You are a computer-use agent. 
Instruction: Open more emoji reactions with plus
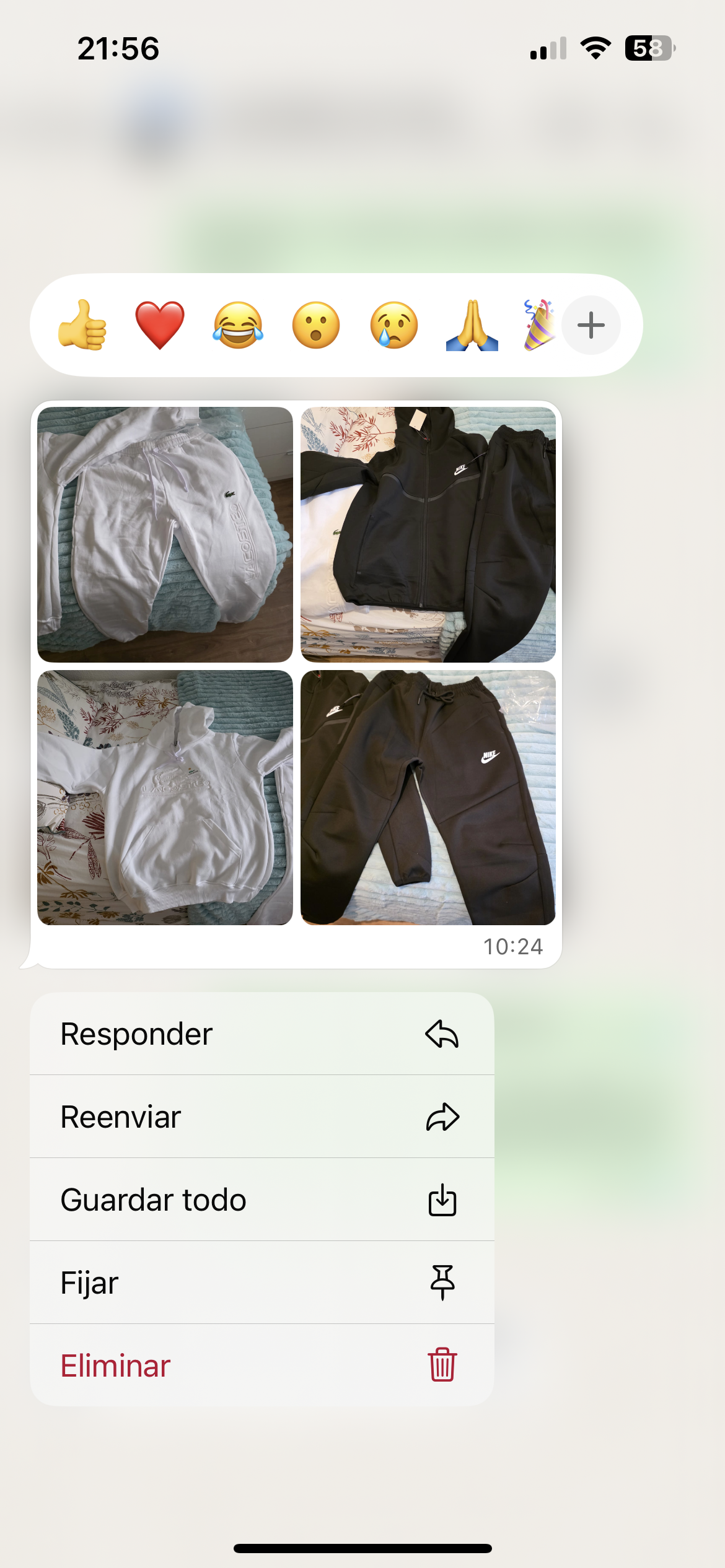591,325
